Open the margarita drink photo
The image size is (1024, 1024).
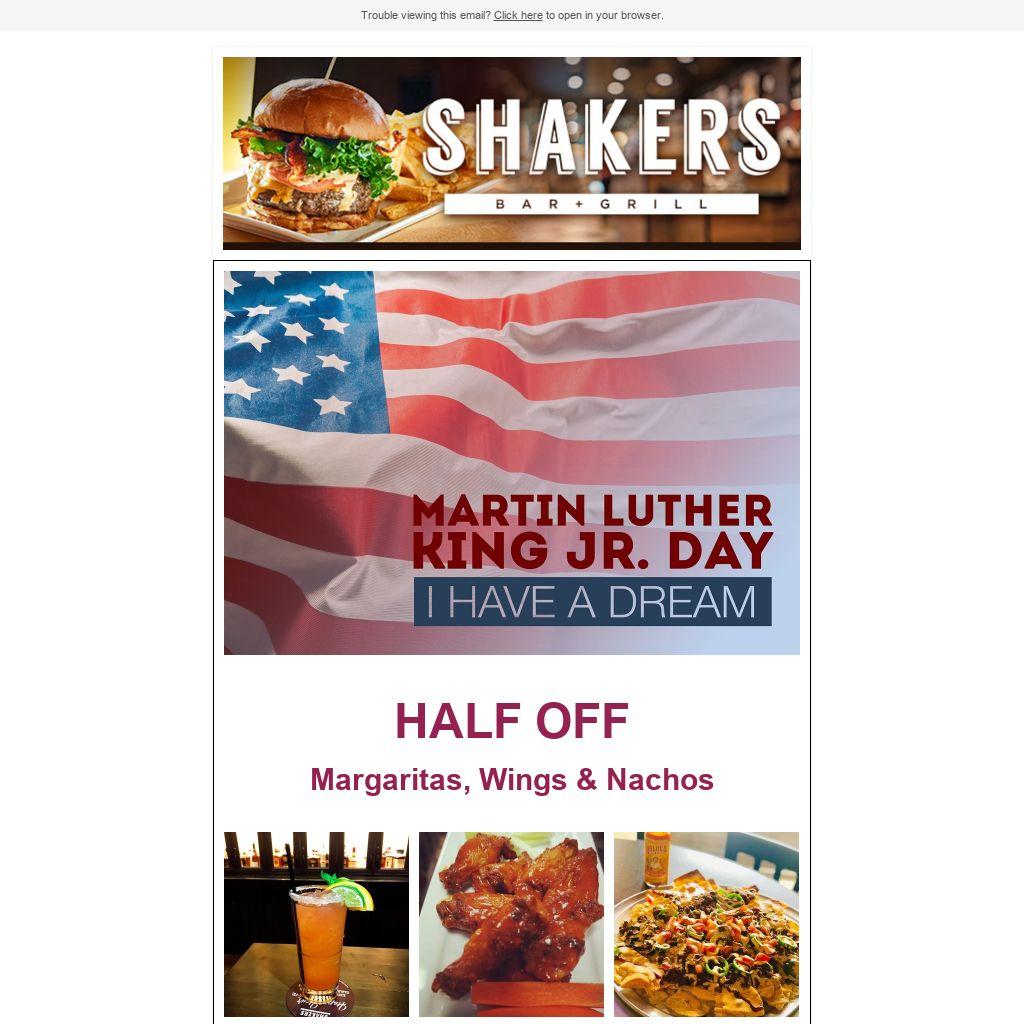point(316,924)
